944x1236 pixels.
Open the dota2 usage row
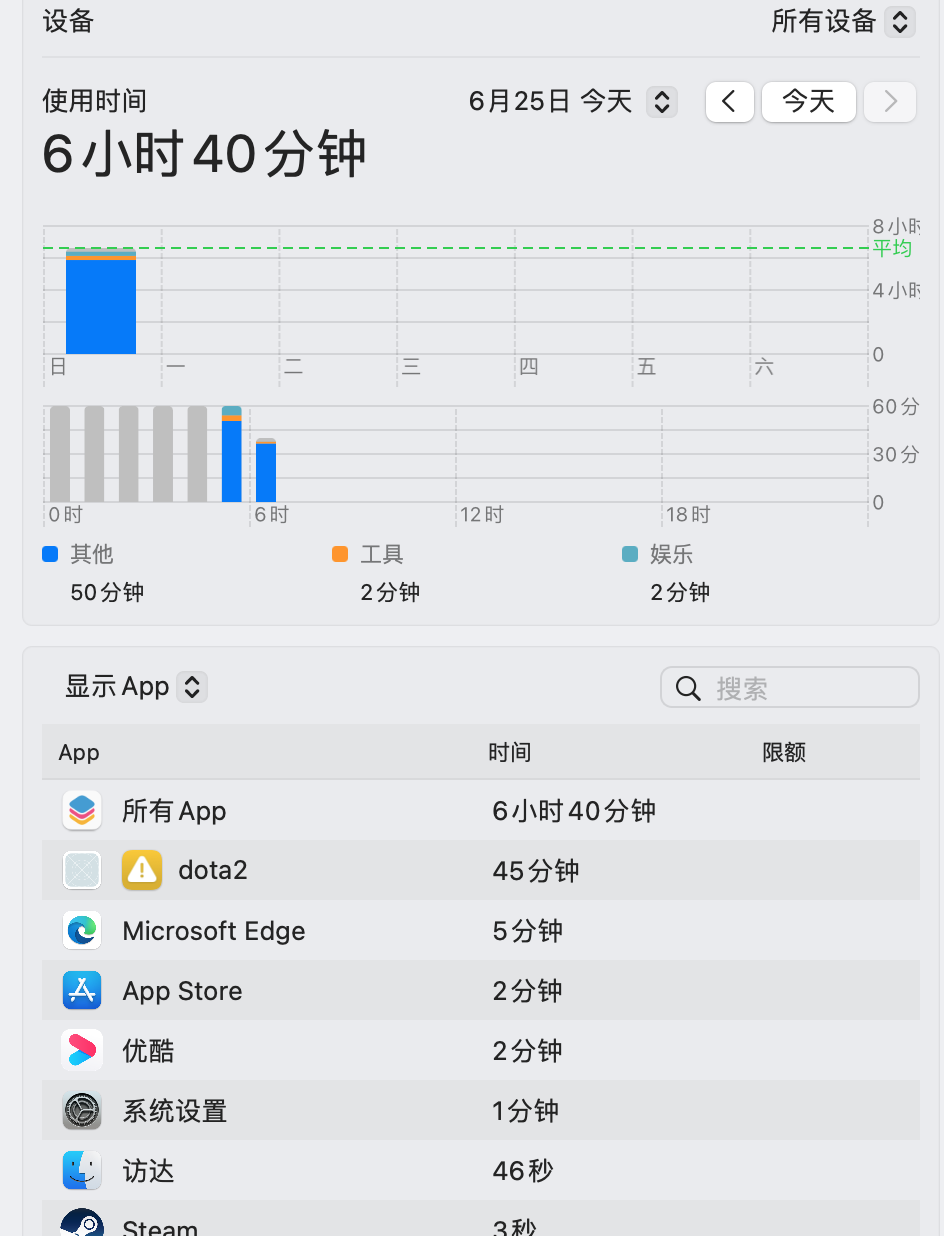coord(212,870)
